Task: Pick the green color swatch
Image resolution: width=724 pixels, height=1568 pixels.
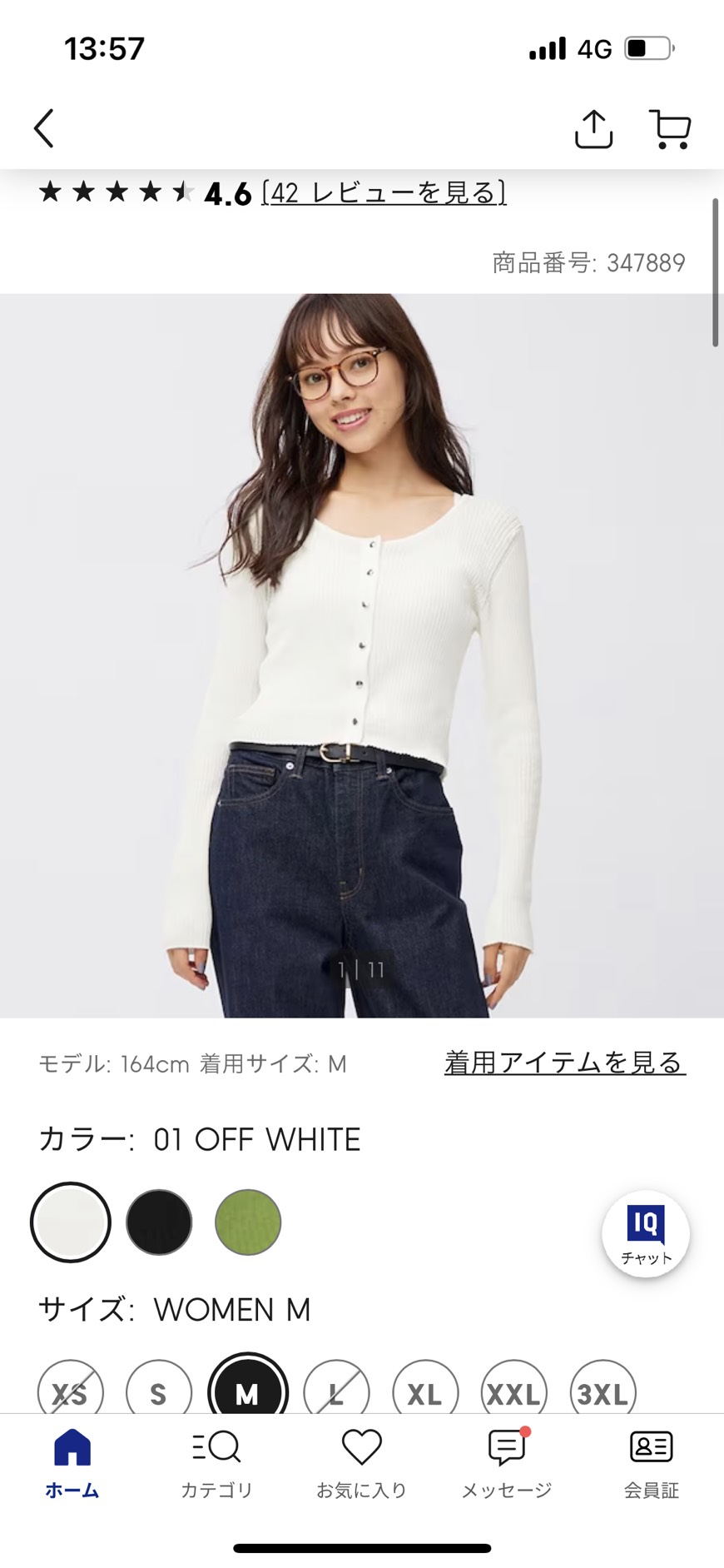Action: [x=248, y=1222]
